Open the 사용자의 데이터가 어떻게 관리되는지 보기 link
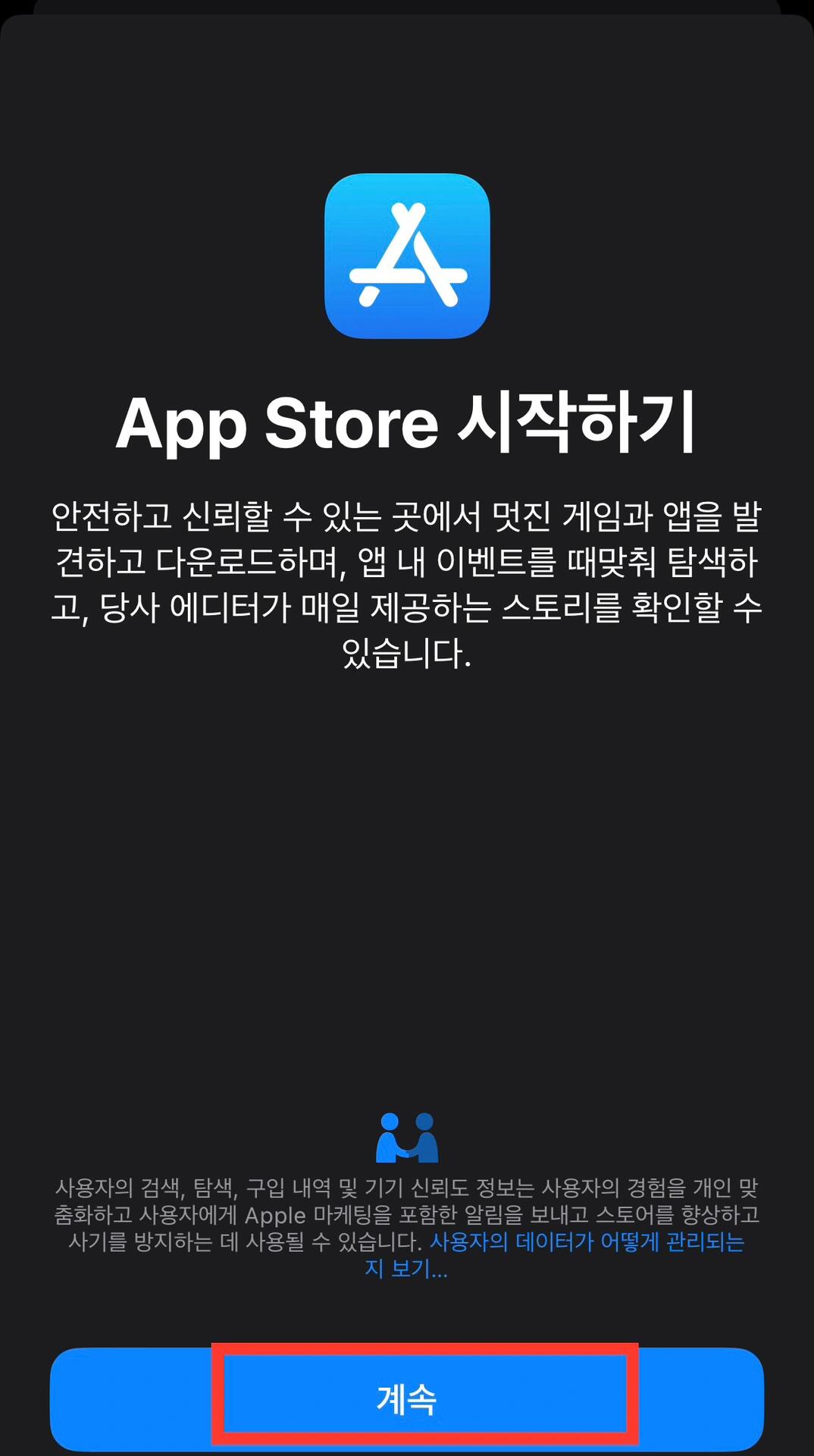 pos(587,1242)
